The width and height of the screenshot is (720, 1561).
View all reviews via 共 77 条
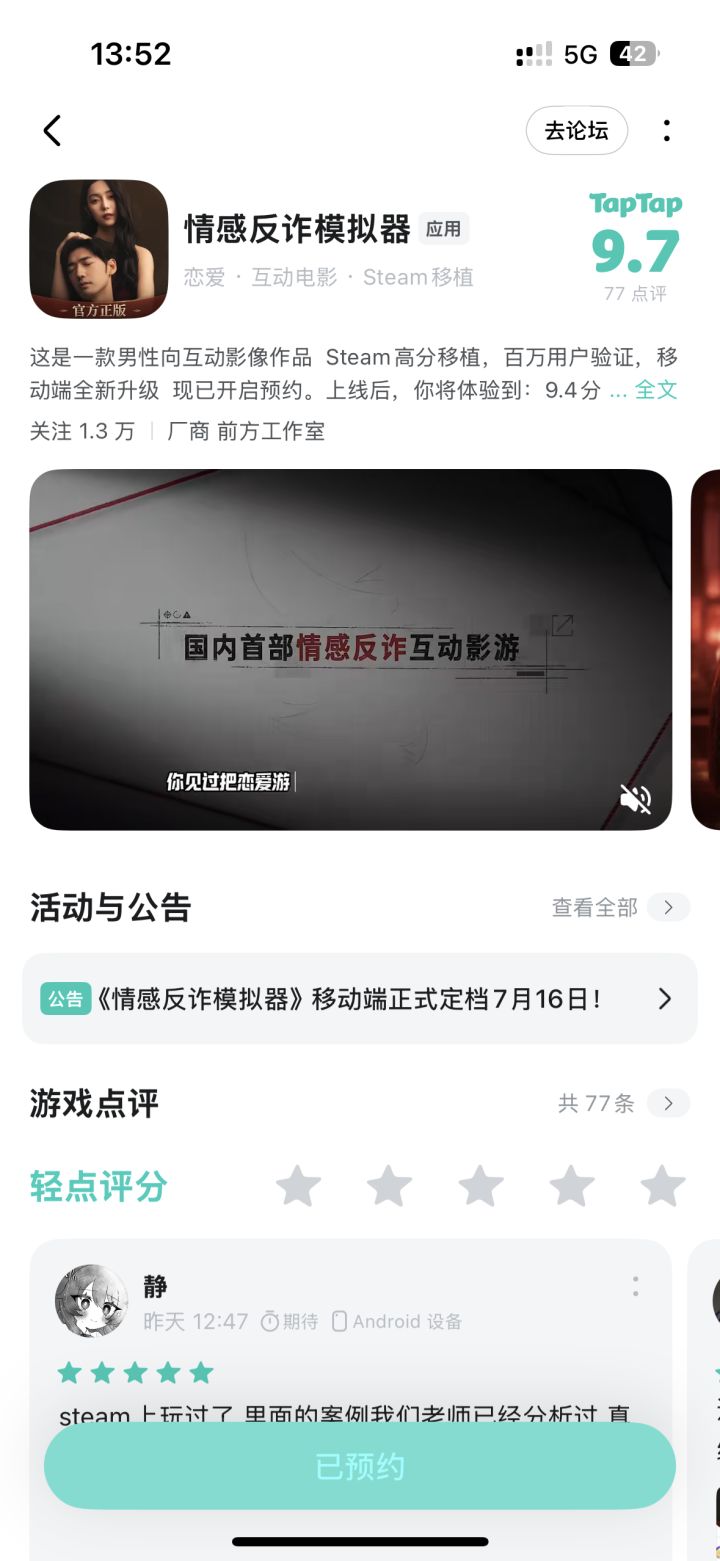pyautogui.click(x=623, y=1104)
